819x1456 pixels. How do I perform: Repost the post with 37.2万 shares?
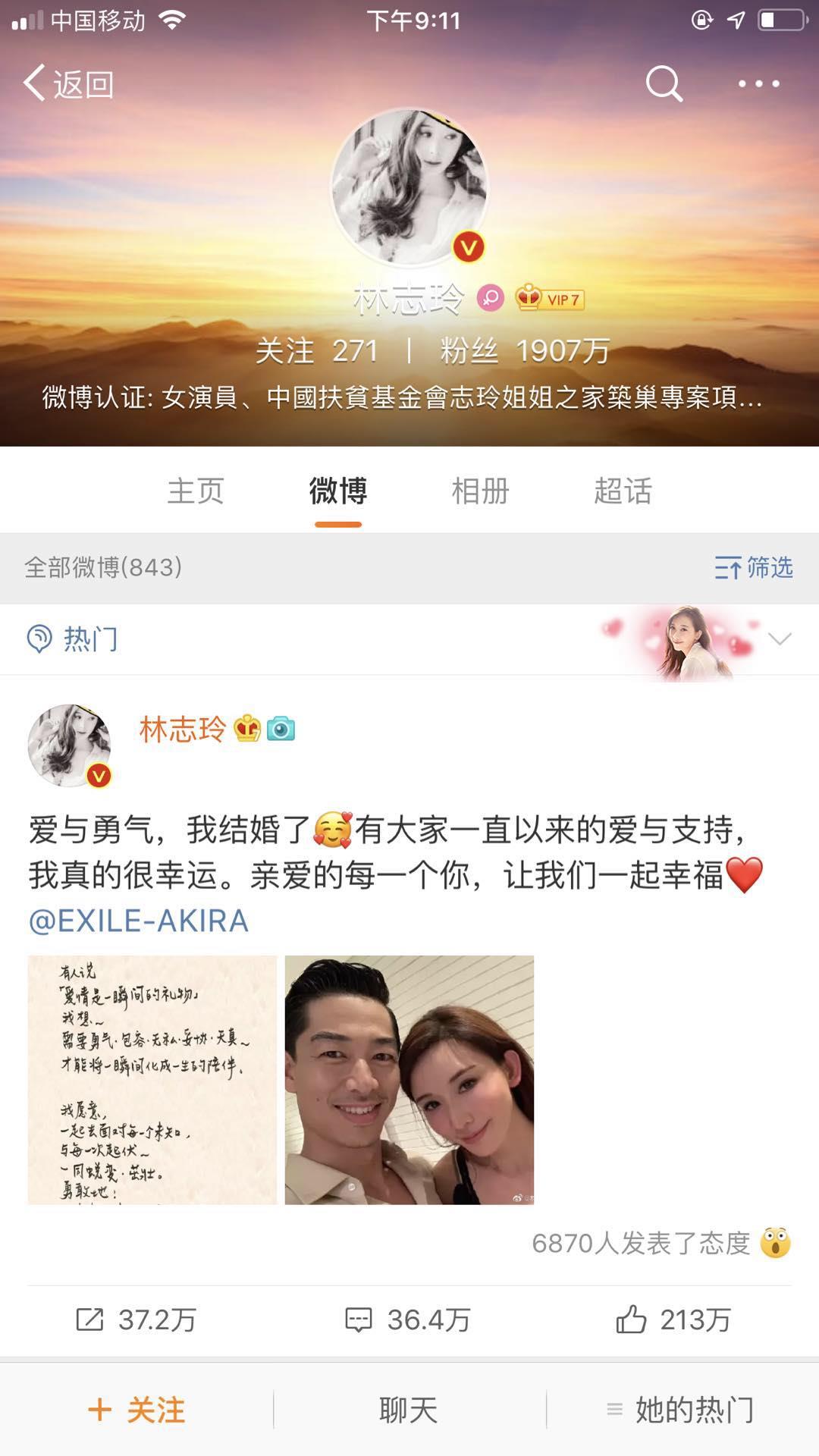tap(136, 1319)
